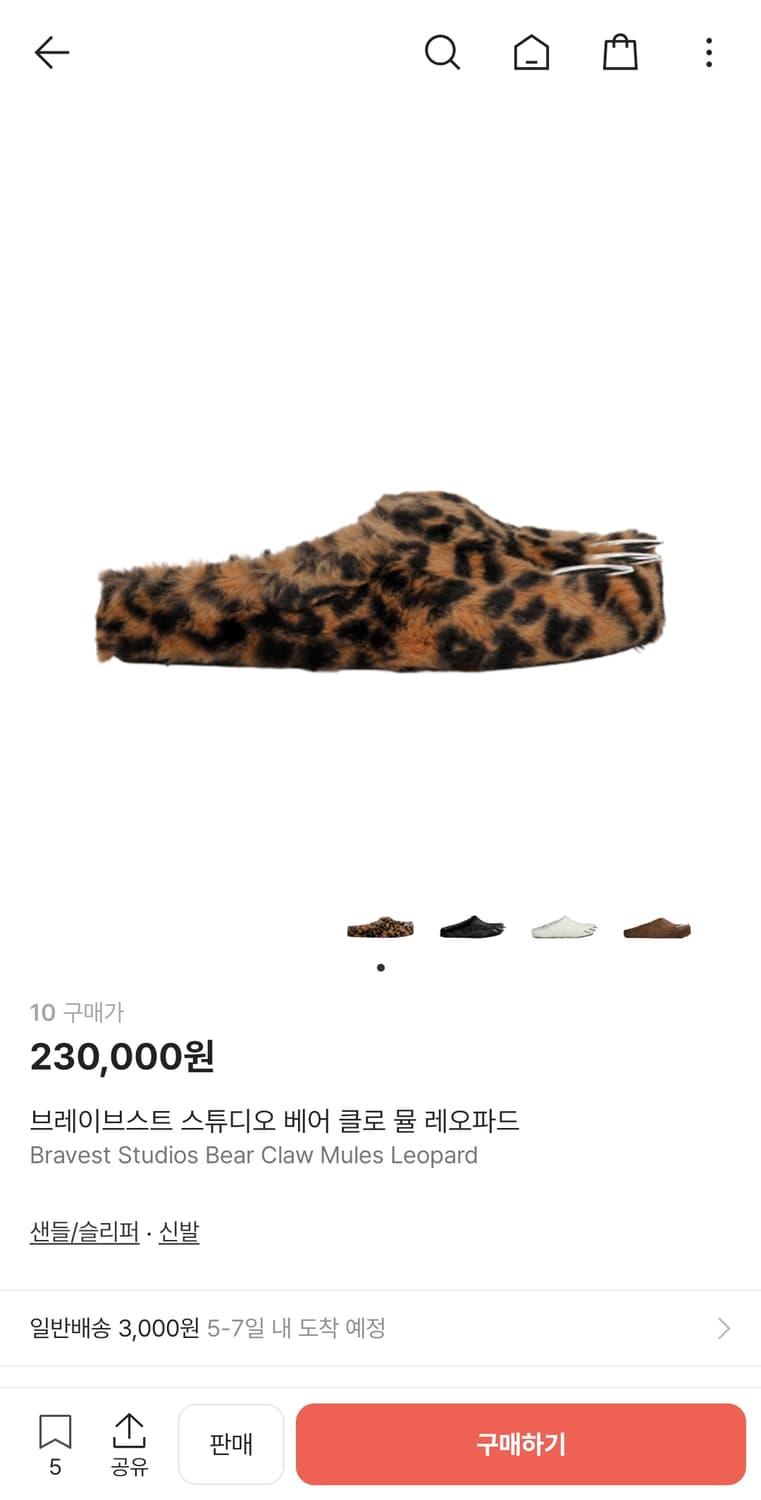Open the 신발 category link

click(180, 1231)
